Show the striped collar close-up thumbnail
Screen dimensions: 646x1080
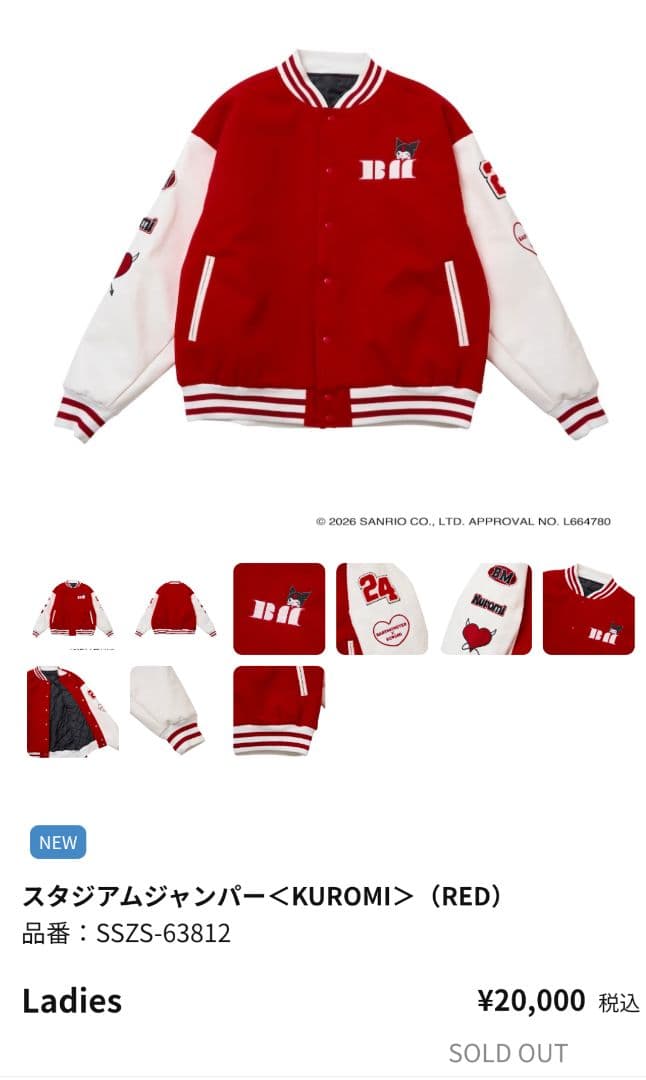[x=589, y=609]
